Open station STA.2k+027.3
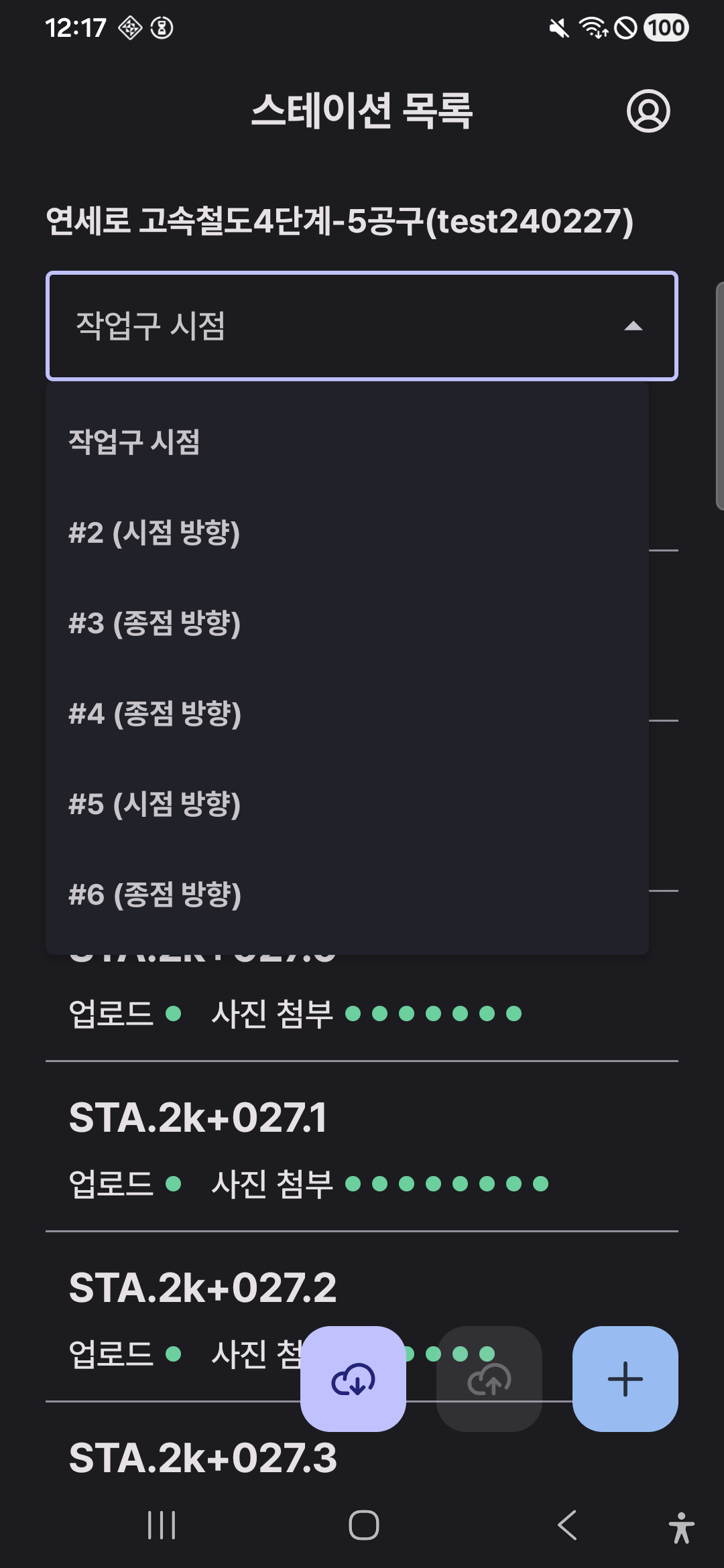724x1568 pixels. 202,1458
